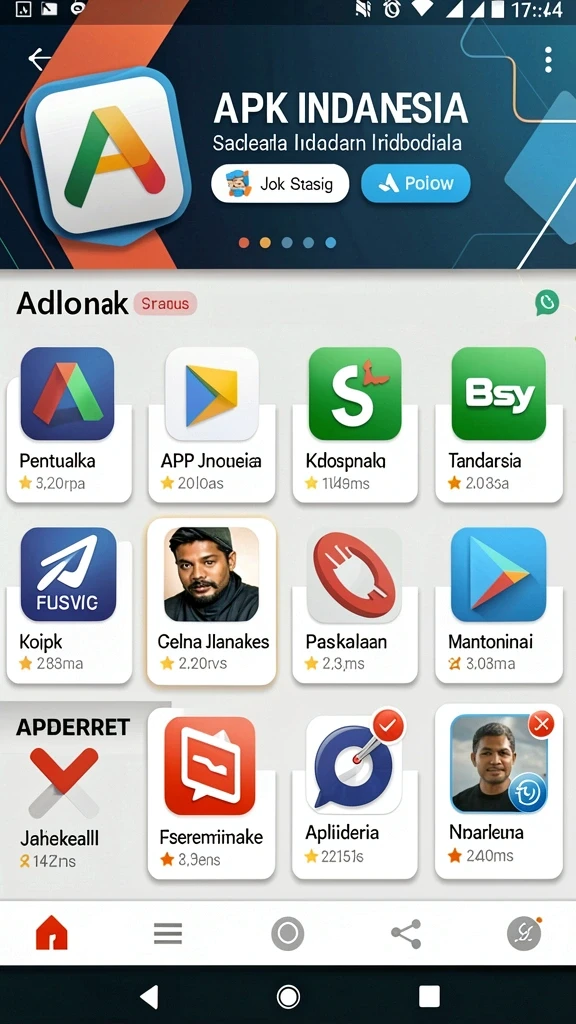Viewport: 576px width, 1024px height.
Task: Open the Fseremiinake app card
Action: pos(212,793)
